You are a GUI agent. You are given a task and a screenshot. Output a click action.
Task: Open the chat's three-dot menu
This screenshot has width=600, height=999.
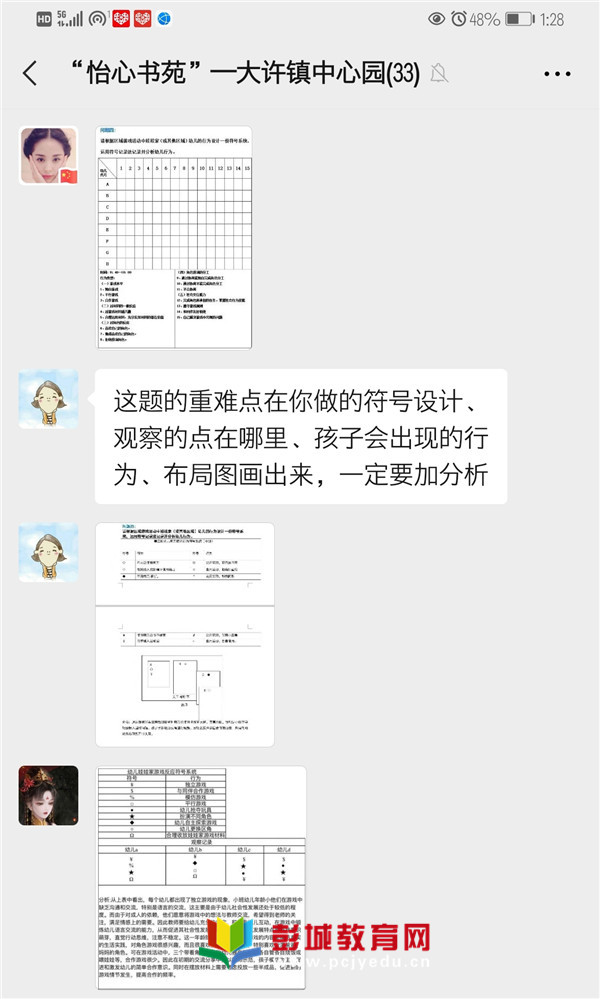click(x=556, y=73)
